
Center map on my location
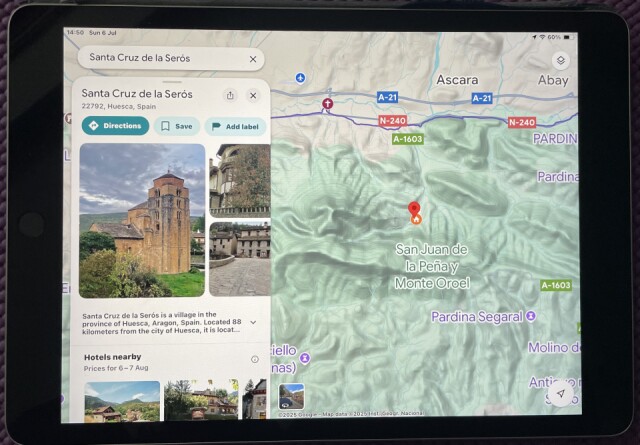pyautogui.click(x=561, y=392)
